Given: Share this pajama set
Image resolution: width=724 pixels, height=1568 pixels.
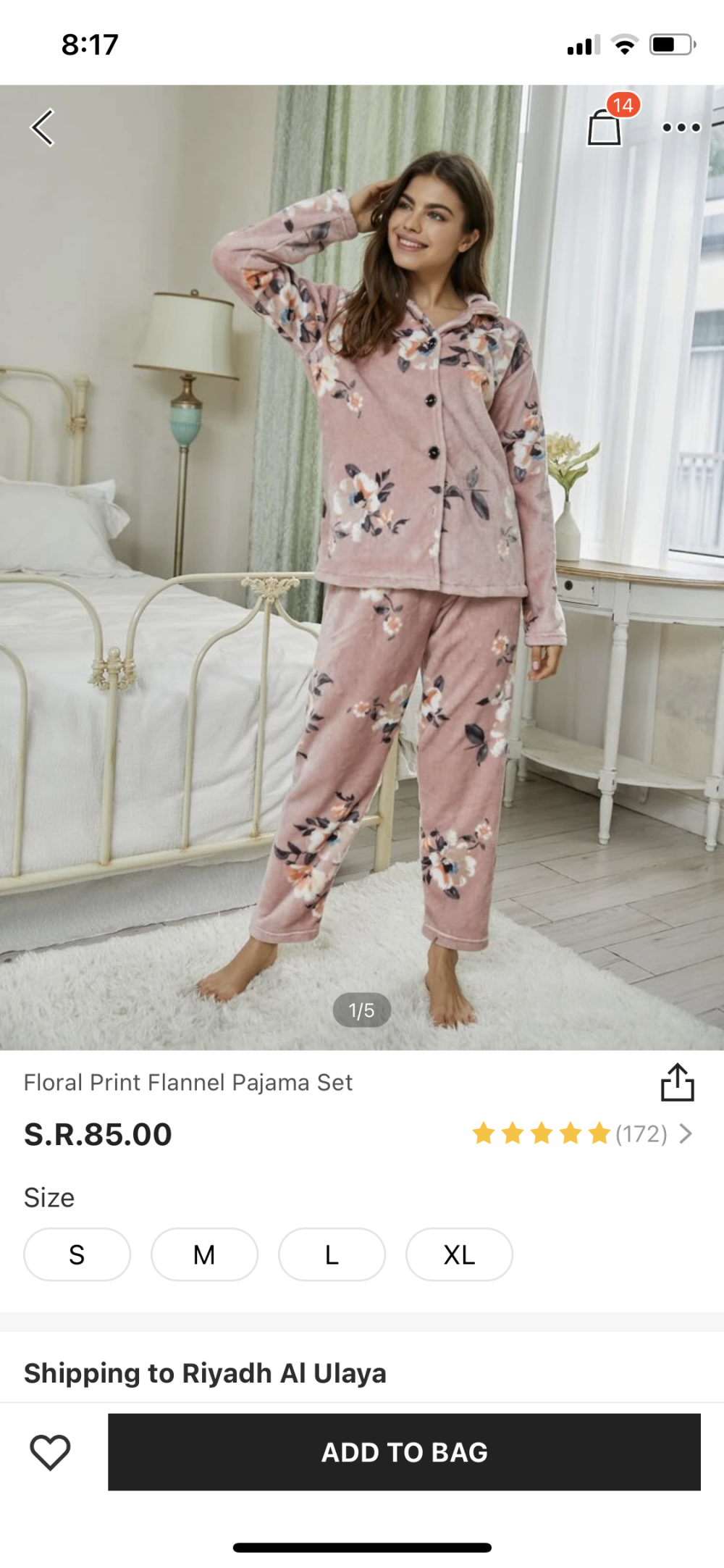Looking at the screenshot, I should pyautogui.click(x=677, y=1083).
